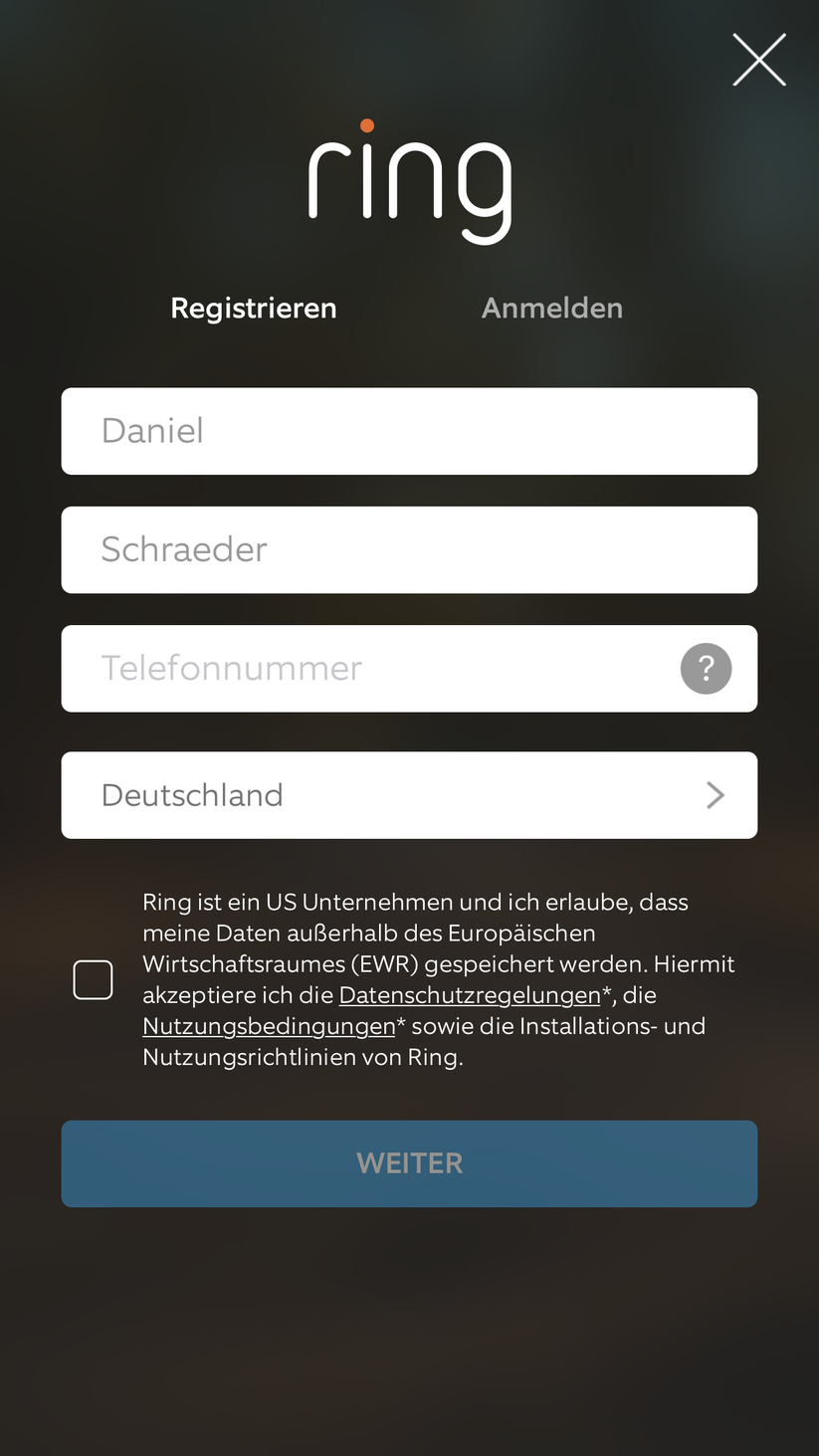Focus the Telefonnummer input field
The width and height of the screenshot is (819, 1456).
pyautogui.click(x=368, y=669)
